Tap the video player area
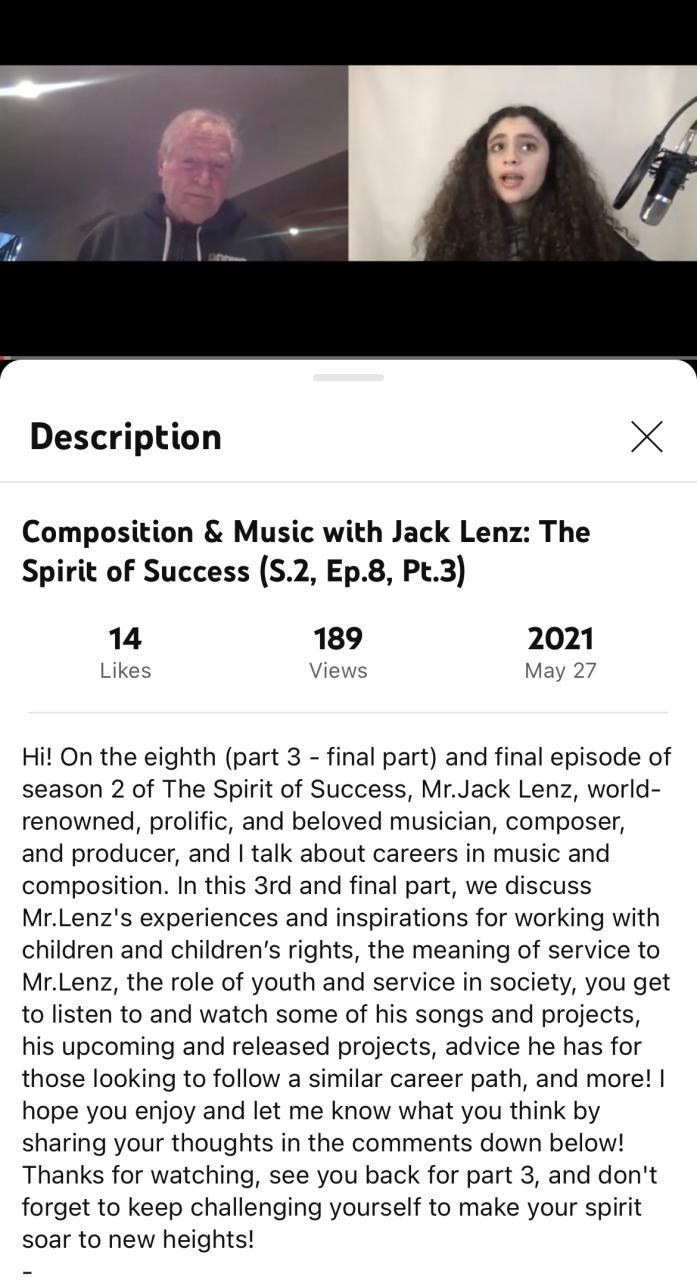Image resolution: width=697 pixels, height=1280 pixels. coord(348,180)
